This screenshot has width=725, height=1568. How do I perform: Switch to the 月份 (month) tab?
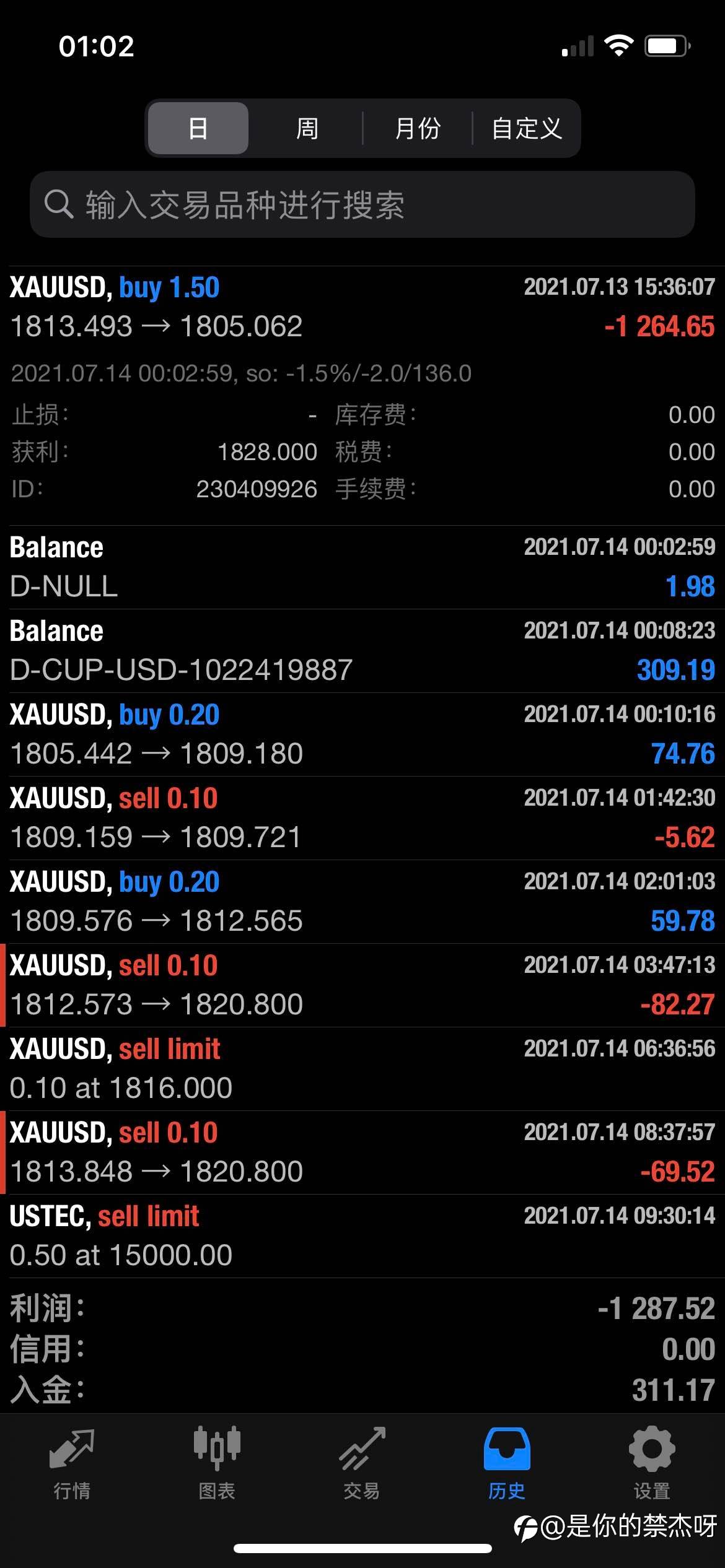coord(417,128)
